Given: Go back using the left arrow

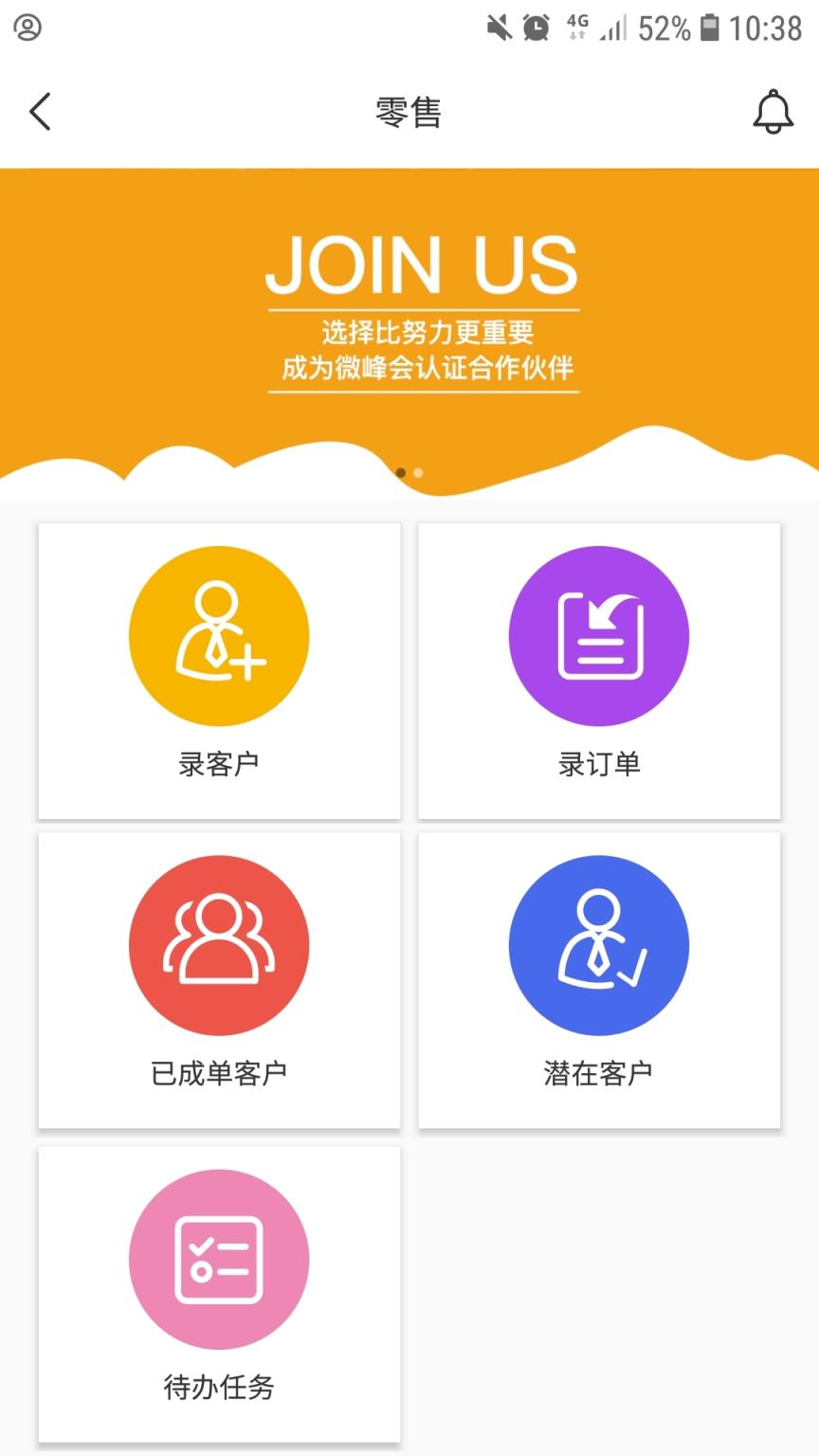Looking at the screenshot, I should pyautogui.click(x=38, y=111).
